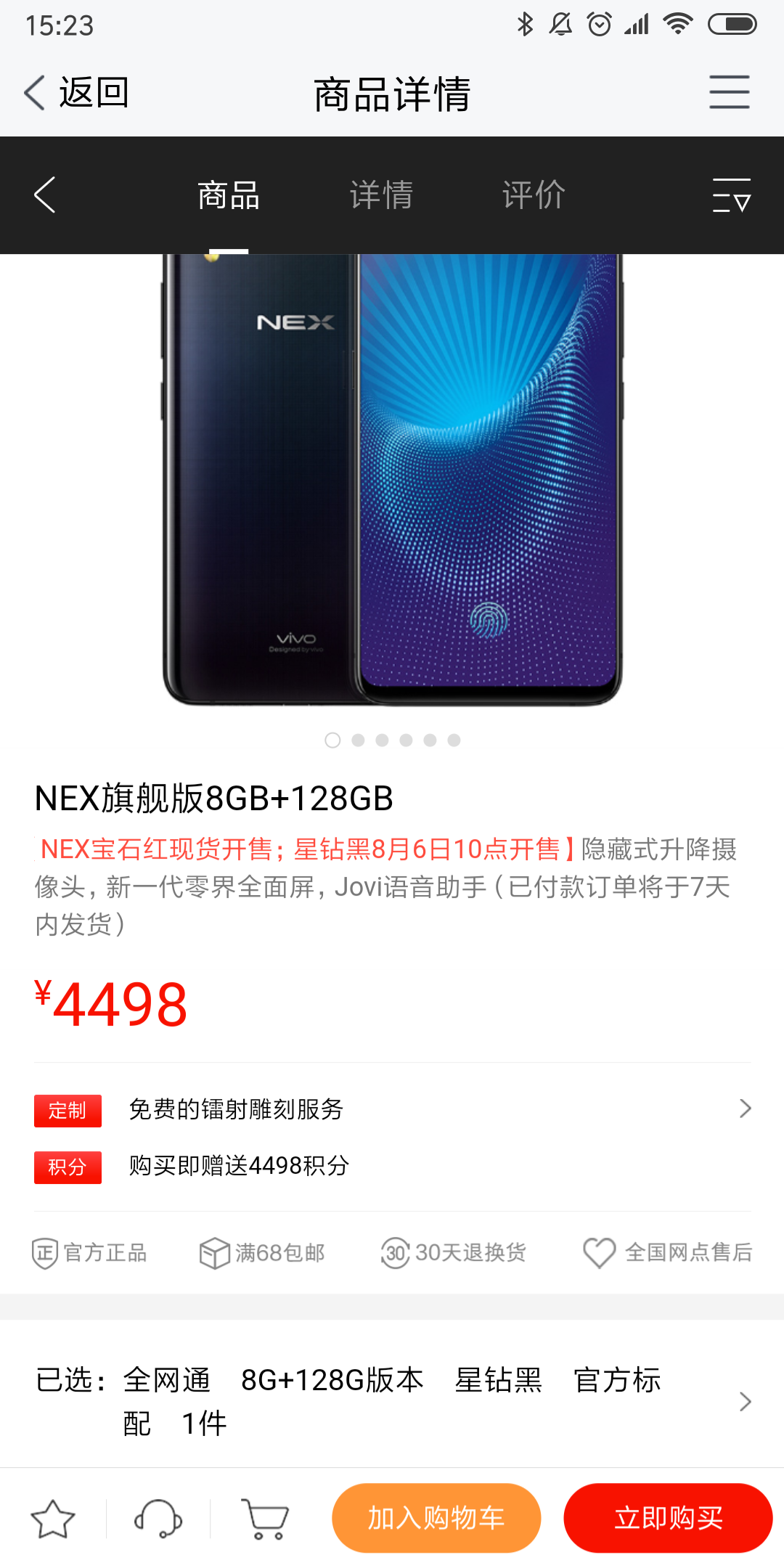Tap the back arrow in dark toolbar

45,195
